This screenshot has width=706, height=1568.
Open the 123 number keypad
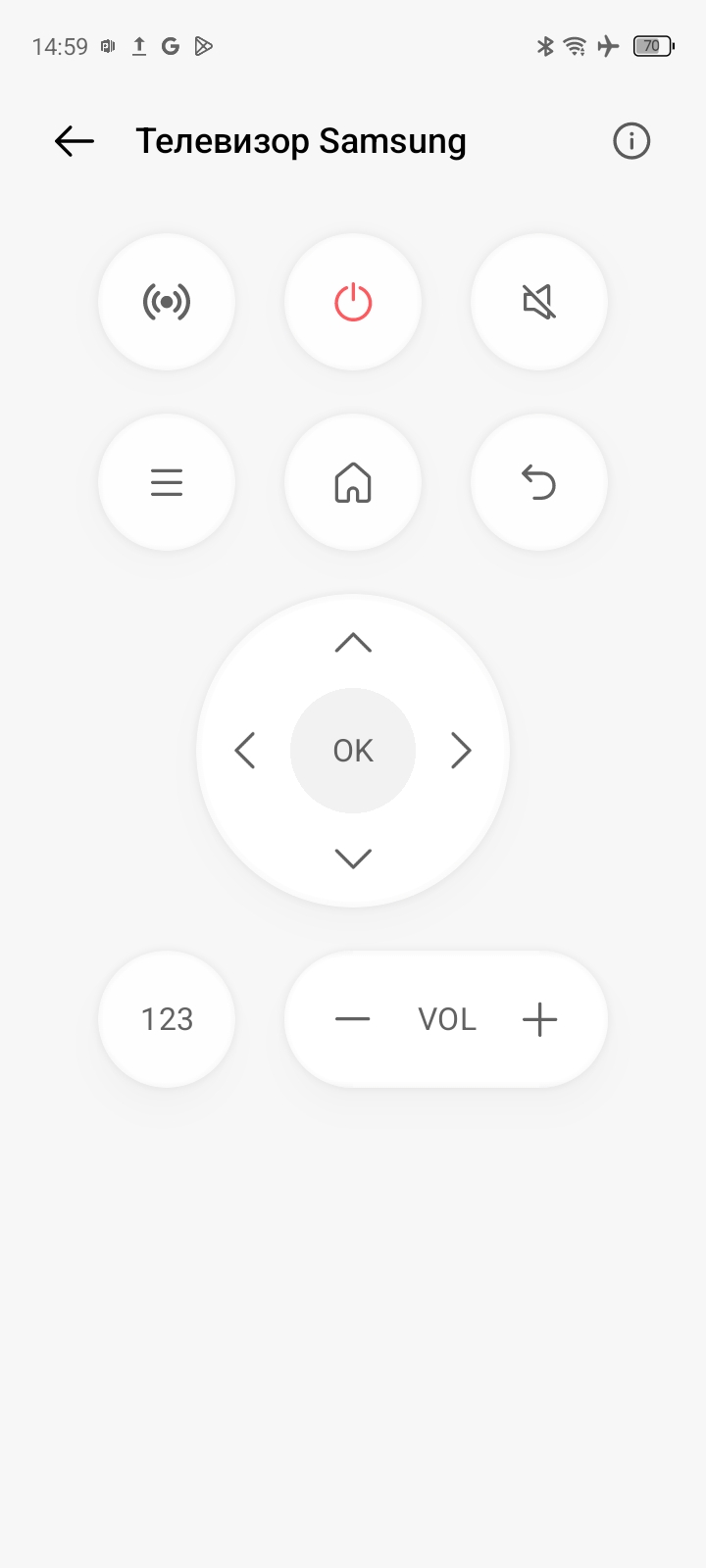(x=167, y=1019)
